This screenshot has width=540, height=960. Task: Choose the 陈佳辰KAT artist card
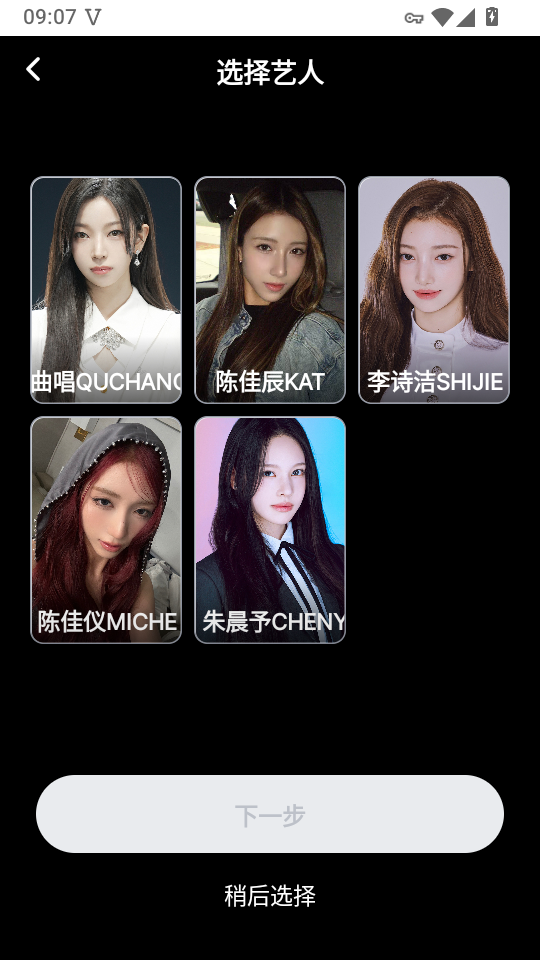point(270,290)
